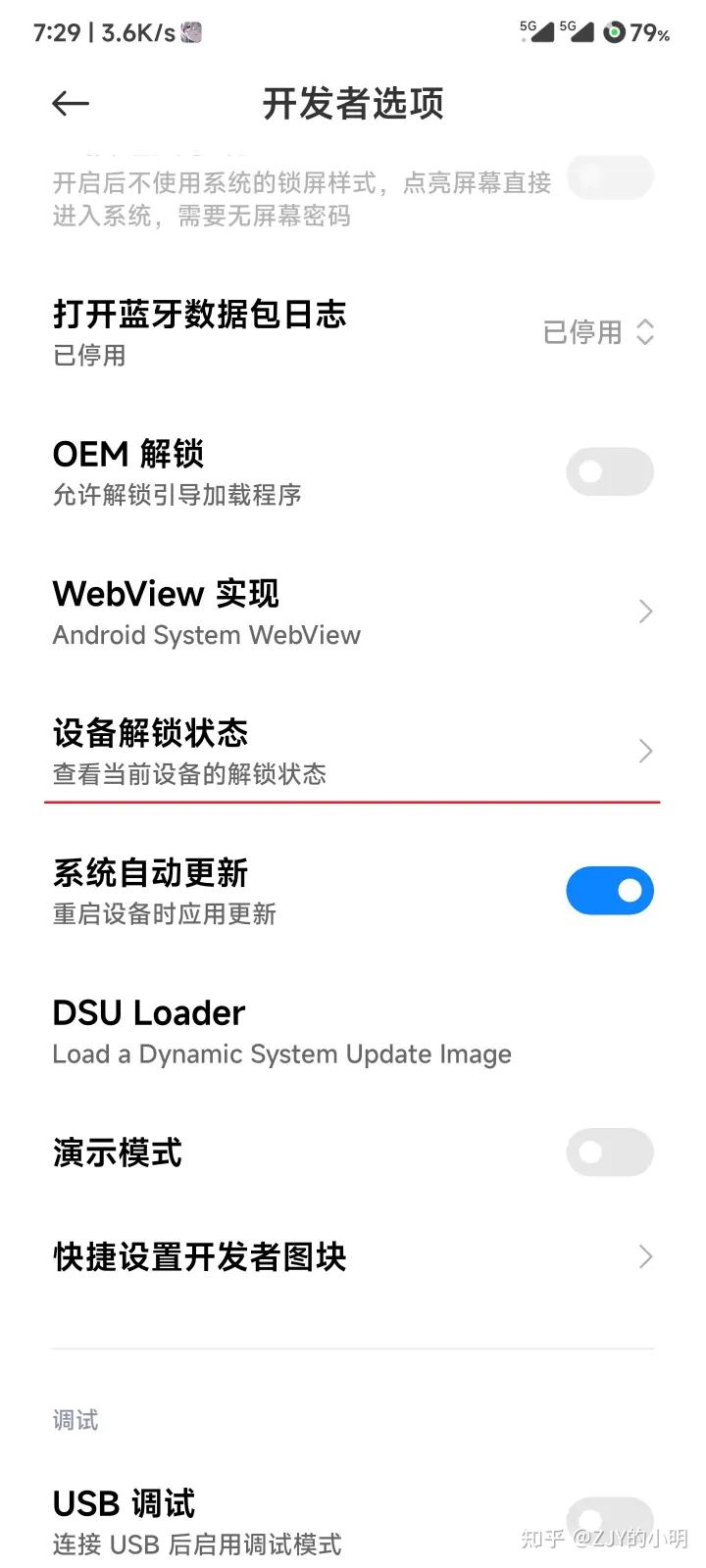706x1568 pixels.
Task: Tap the 开发者选项 title
Action: pyautogui.click(x=353, y=104)
